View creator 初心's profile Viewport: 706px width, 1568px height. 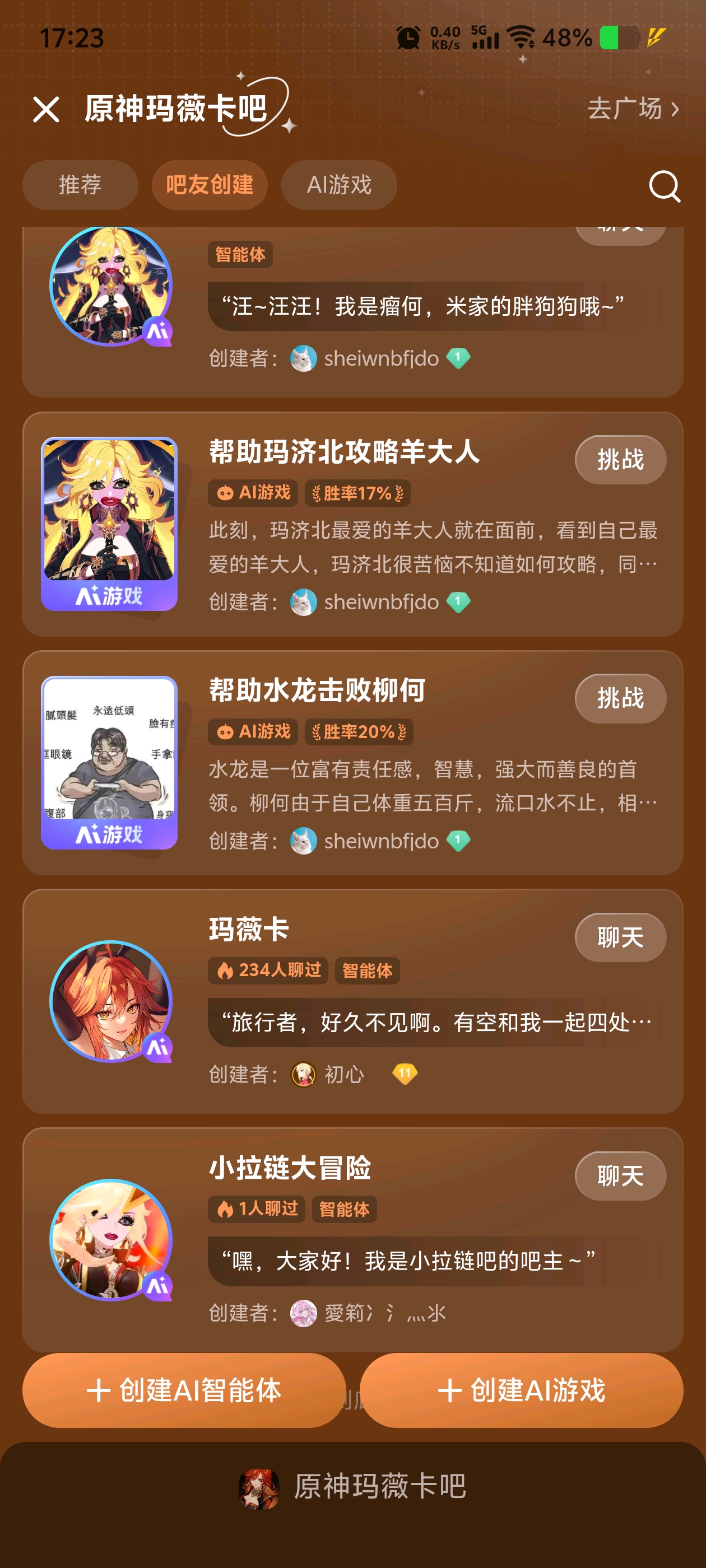click(344, 1074)
